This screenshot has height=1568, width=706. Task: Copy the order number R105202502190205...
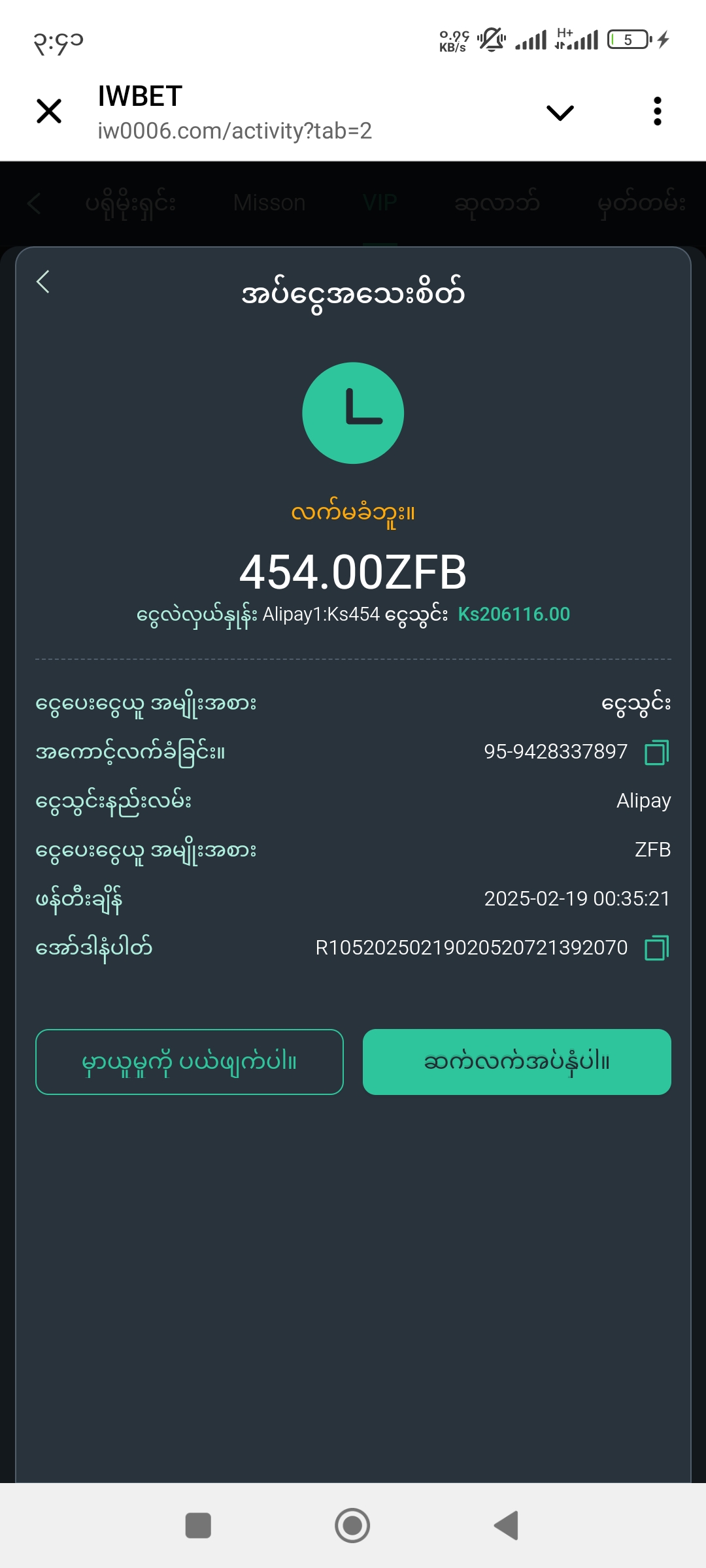tap(656, 947)
